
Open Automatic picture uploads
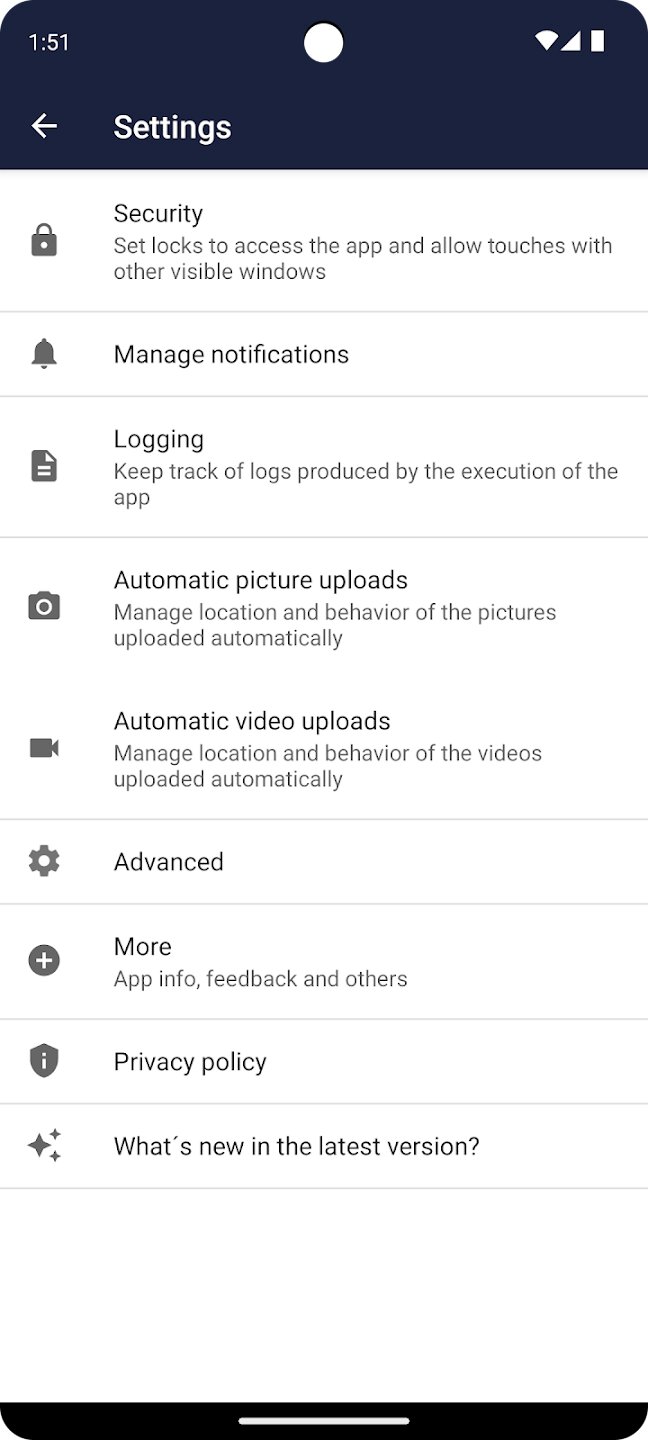tap(324, 608)
